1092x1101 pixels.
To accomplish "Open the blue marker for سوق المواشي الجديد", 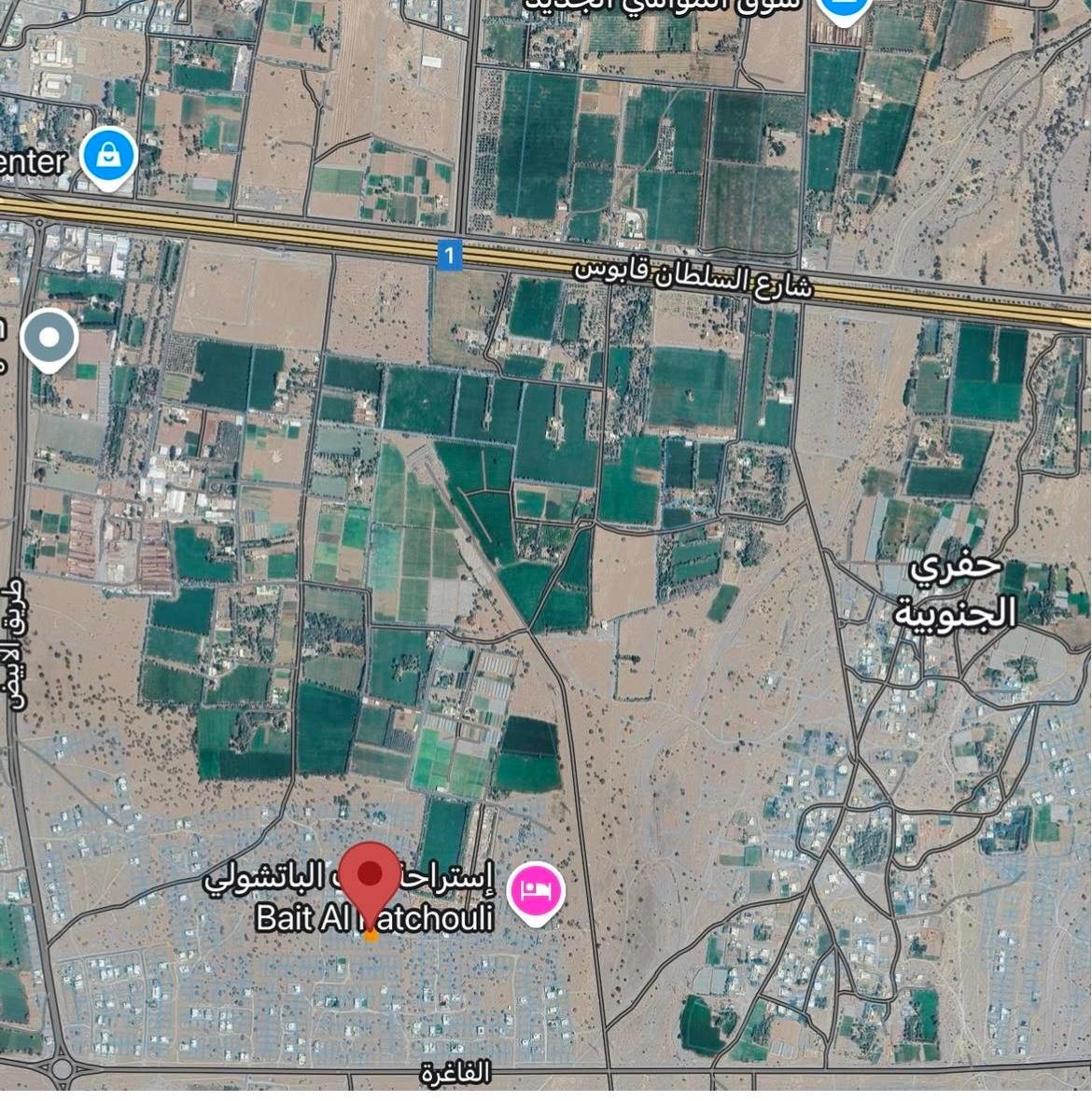I will click(x=844, y=7).
